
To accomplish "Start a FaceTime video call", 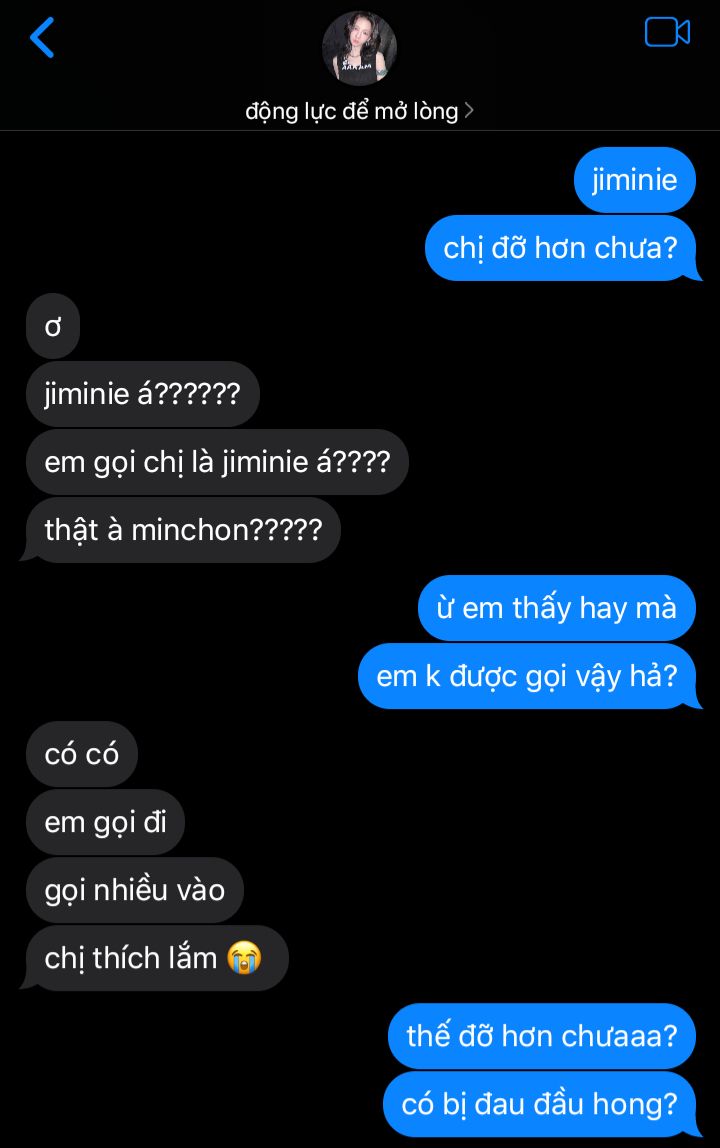I will point(667,33).
